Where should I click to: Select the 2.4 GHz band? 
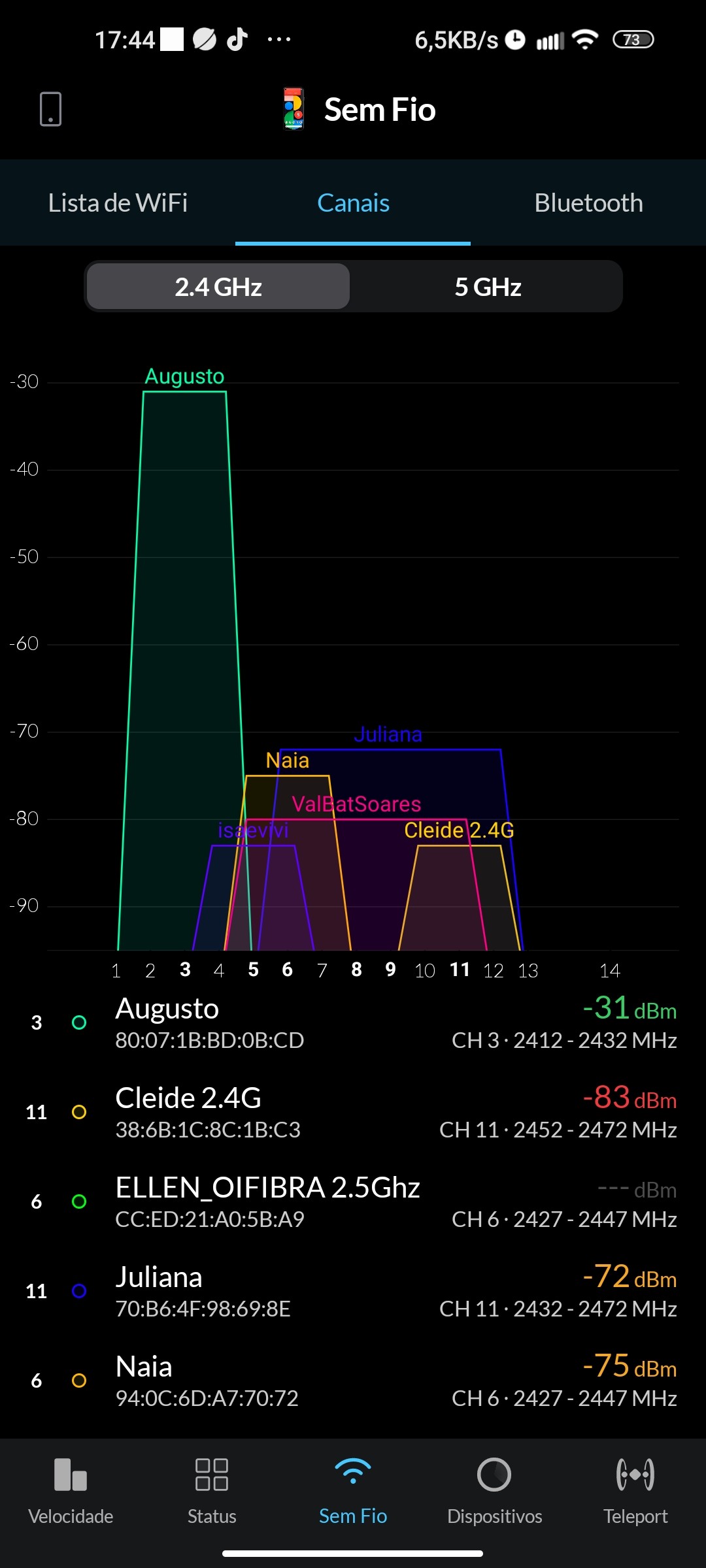tap(218, 287)
